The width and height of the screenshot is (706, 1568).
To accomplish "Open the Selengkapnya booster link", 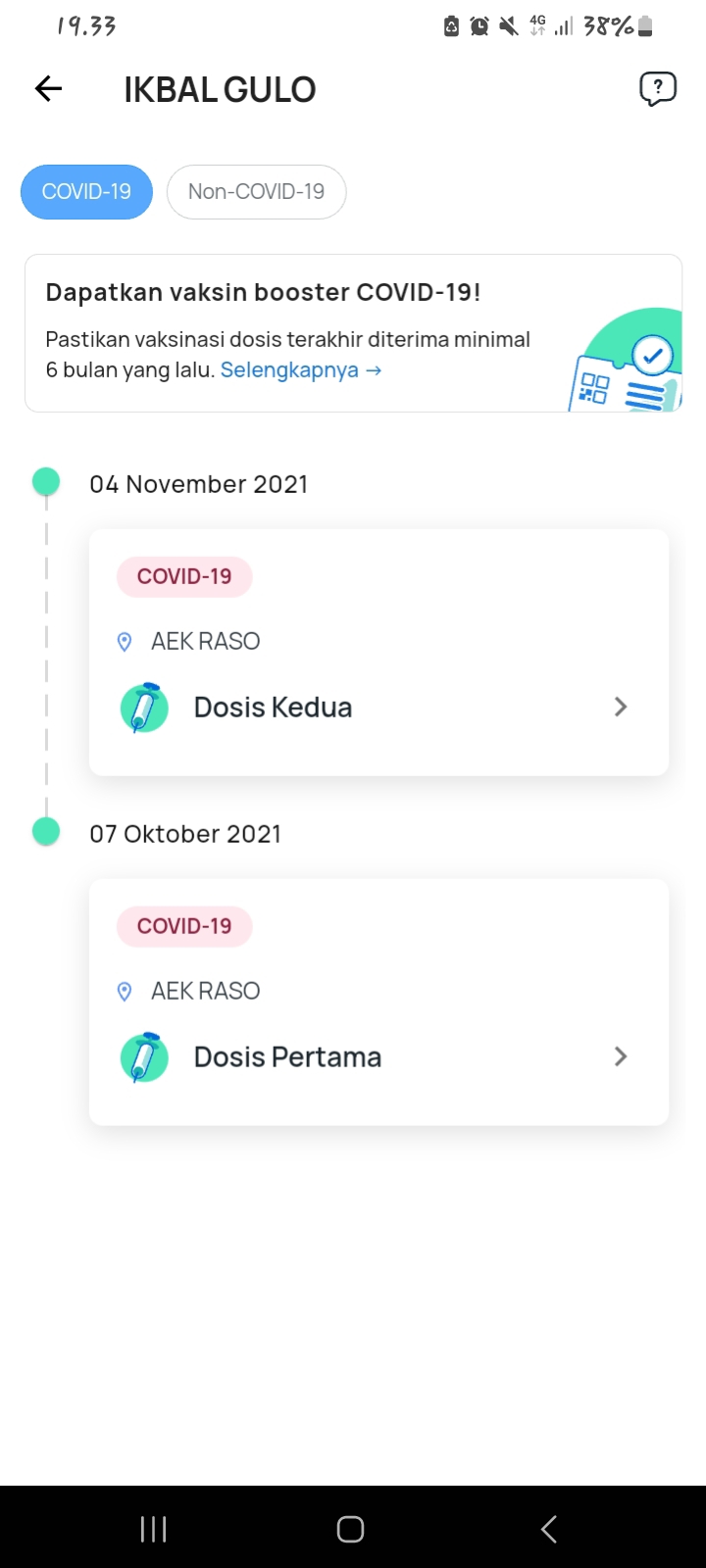I will (x=301, y=370).
